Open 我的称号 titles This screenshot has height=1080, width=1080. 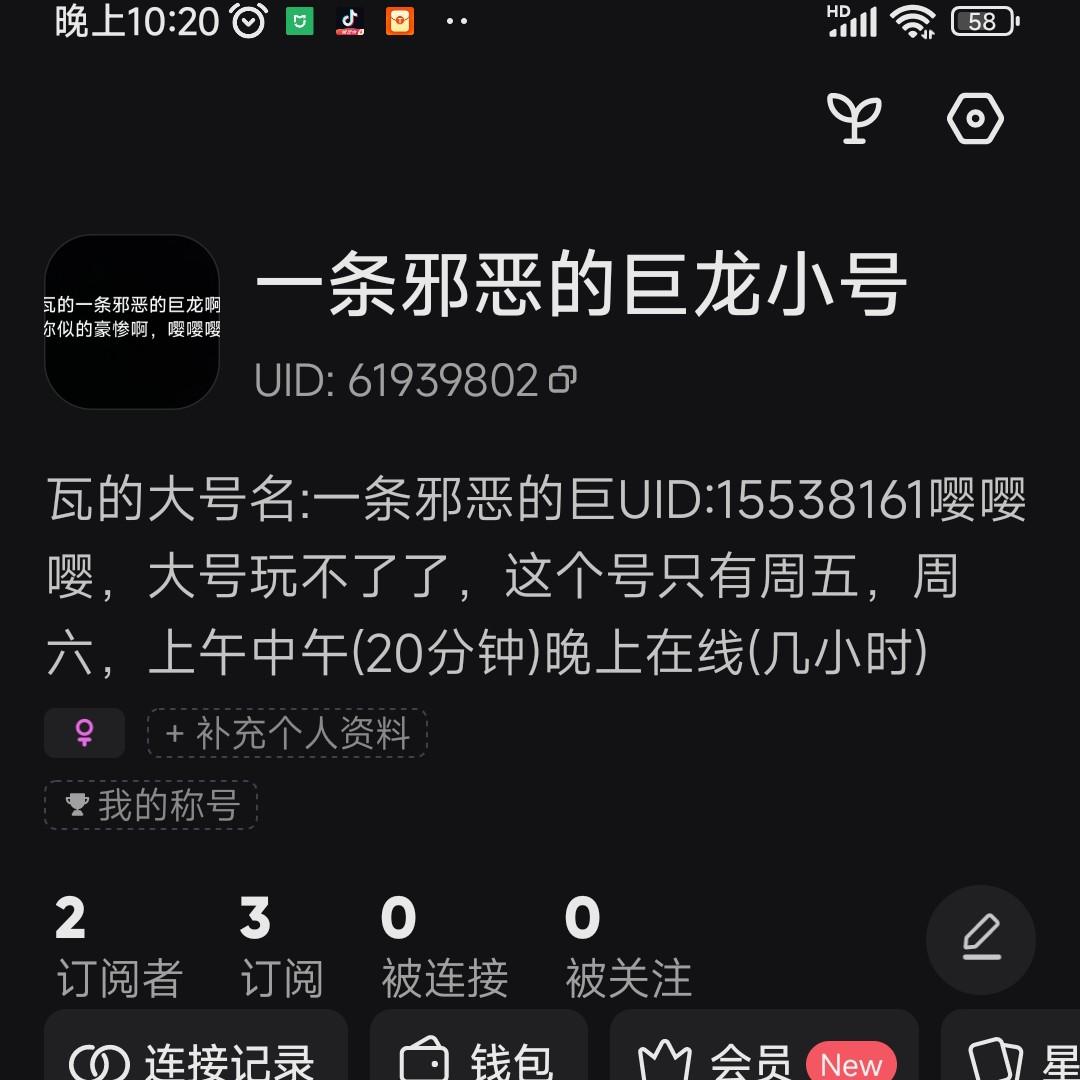tap(151, 805)
